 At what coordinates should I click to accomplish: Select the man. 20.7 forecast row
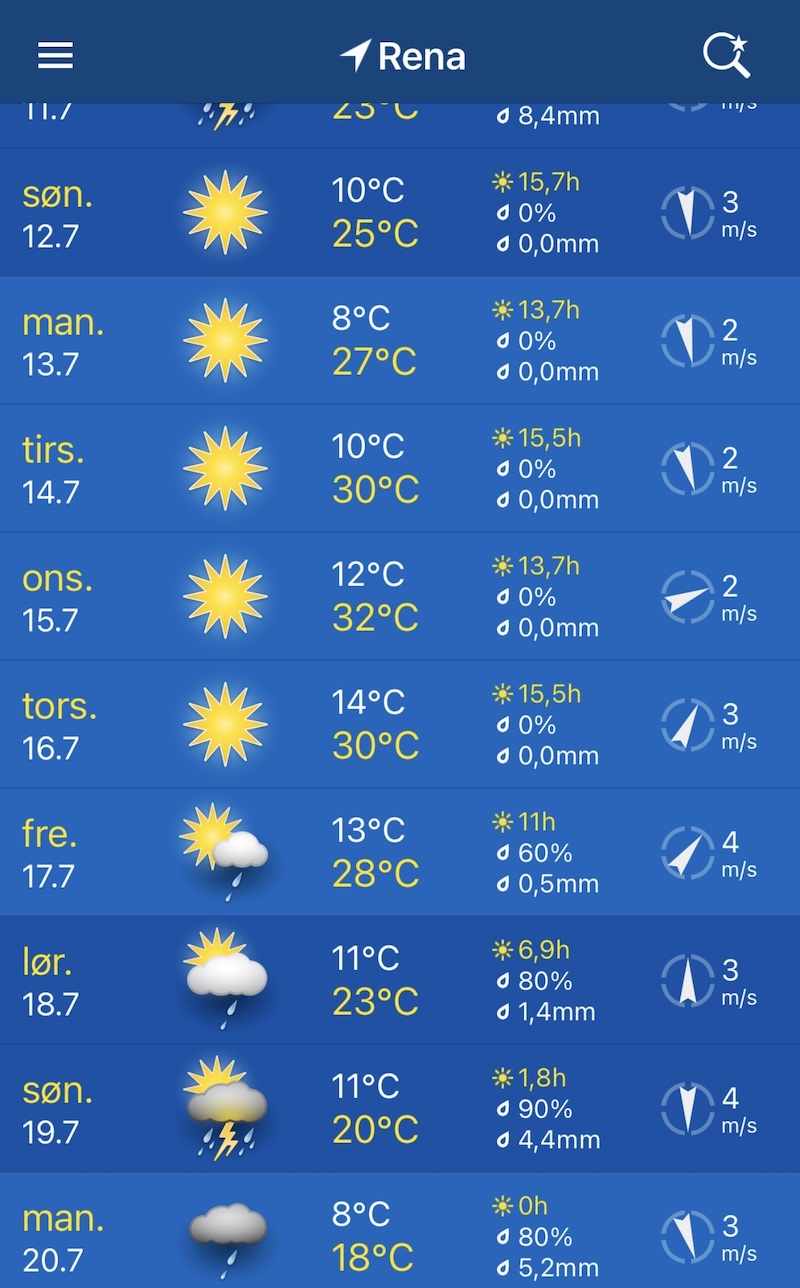click(x=400, y=1231)
